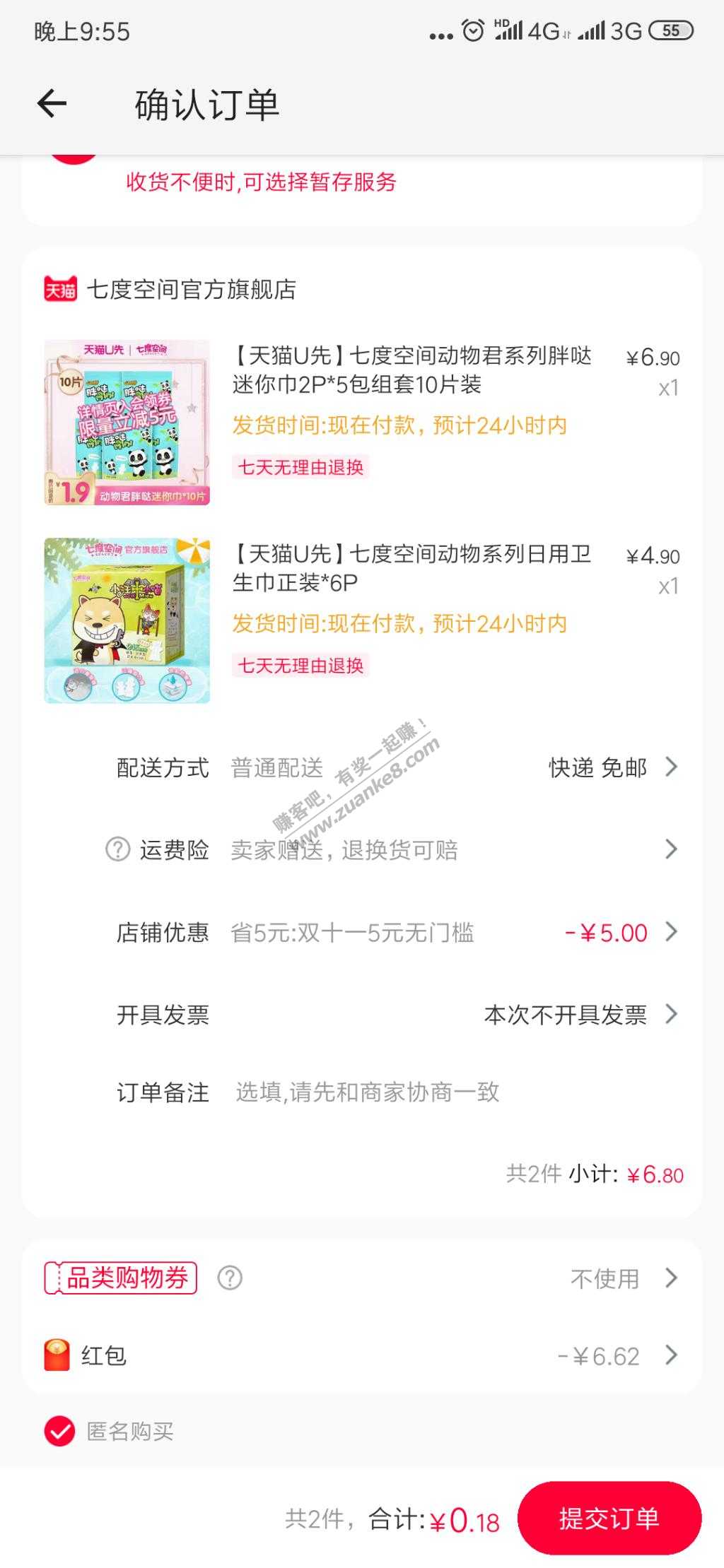The height and width of the screenshot is (1568, 724).
Task: Open 开具发票 invoice options
Action: coord(580,1015)
